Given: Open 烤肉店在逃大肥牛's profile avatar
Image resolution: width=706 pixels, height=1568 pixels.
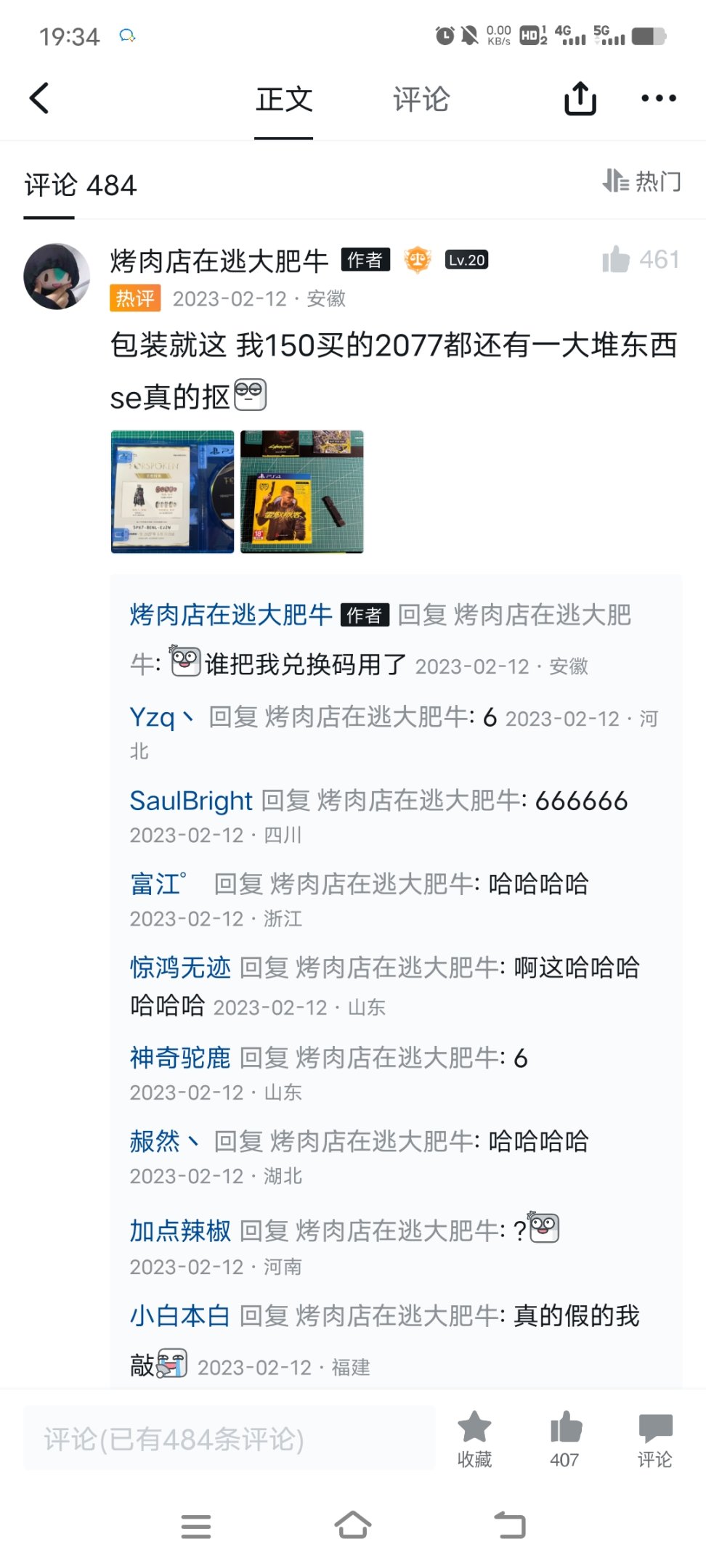Looking at the screenshot, I should tap(57, 277).
